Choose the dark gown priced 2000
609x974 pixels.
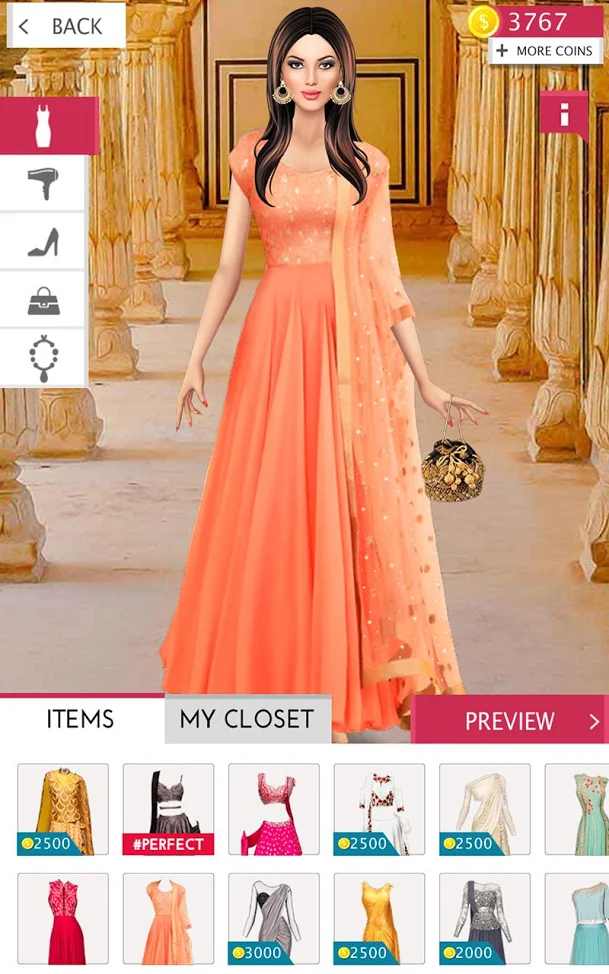pos(484,918)
